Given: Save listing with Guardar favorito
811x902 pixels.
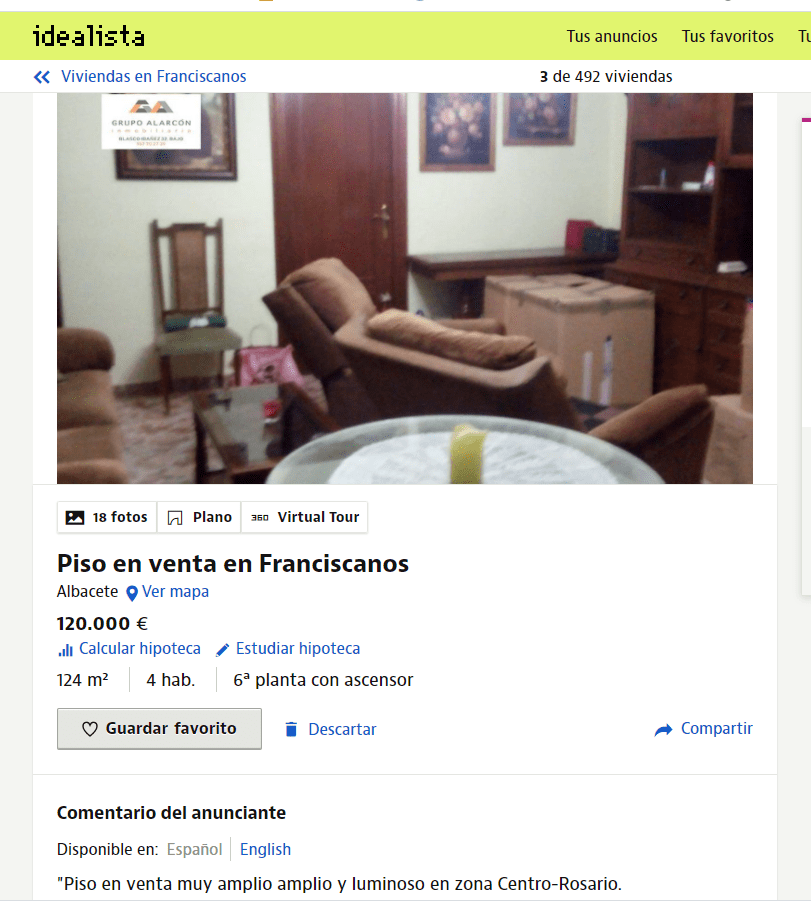Looking at the screenshot, I should click(x=159, y=729).
